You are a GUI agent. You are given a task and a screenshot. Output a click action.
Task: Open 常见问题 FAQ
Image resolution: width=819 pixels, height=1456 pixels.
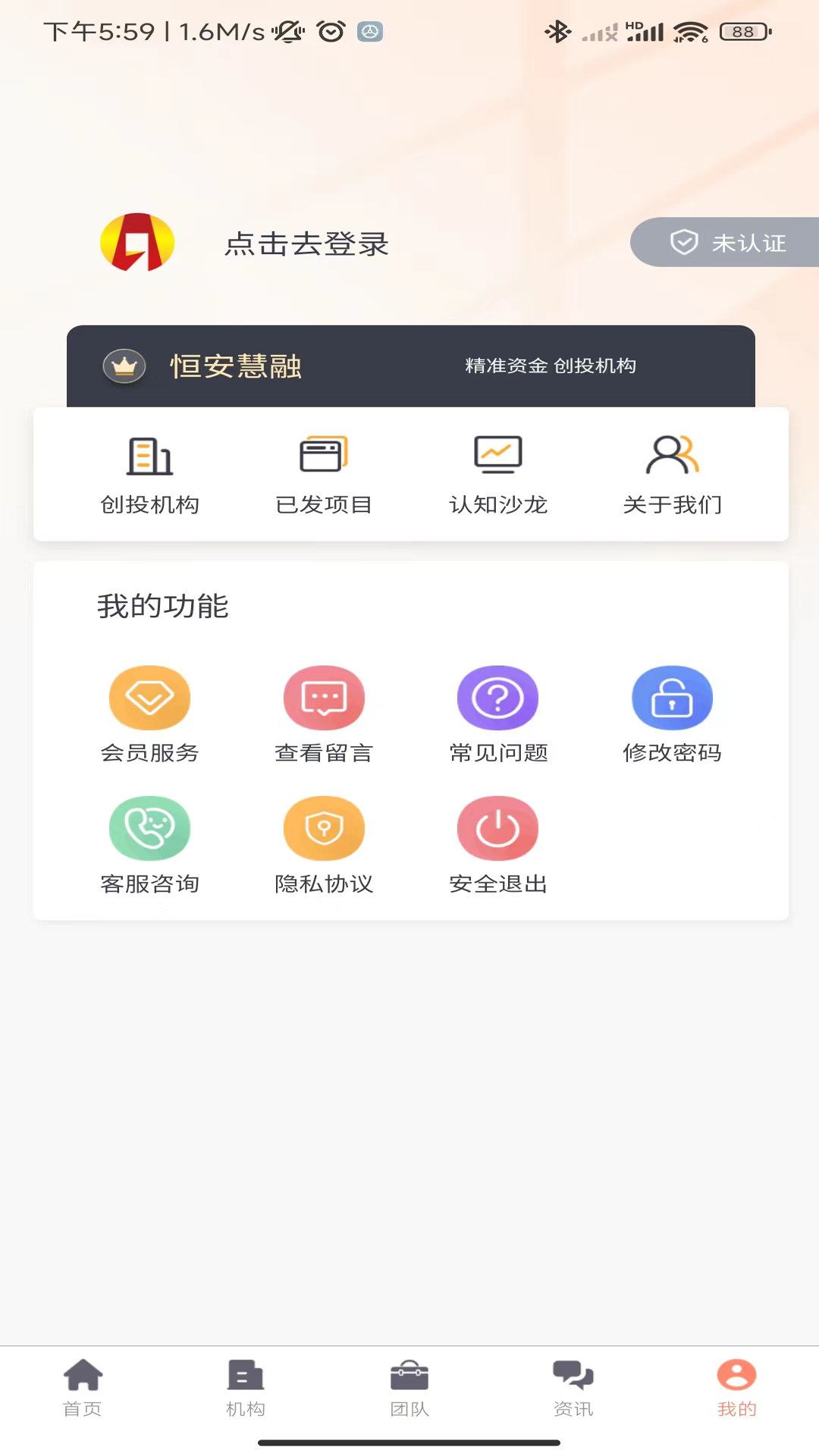pos(498,714)
